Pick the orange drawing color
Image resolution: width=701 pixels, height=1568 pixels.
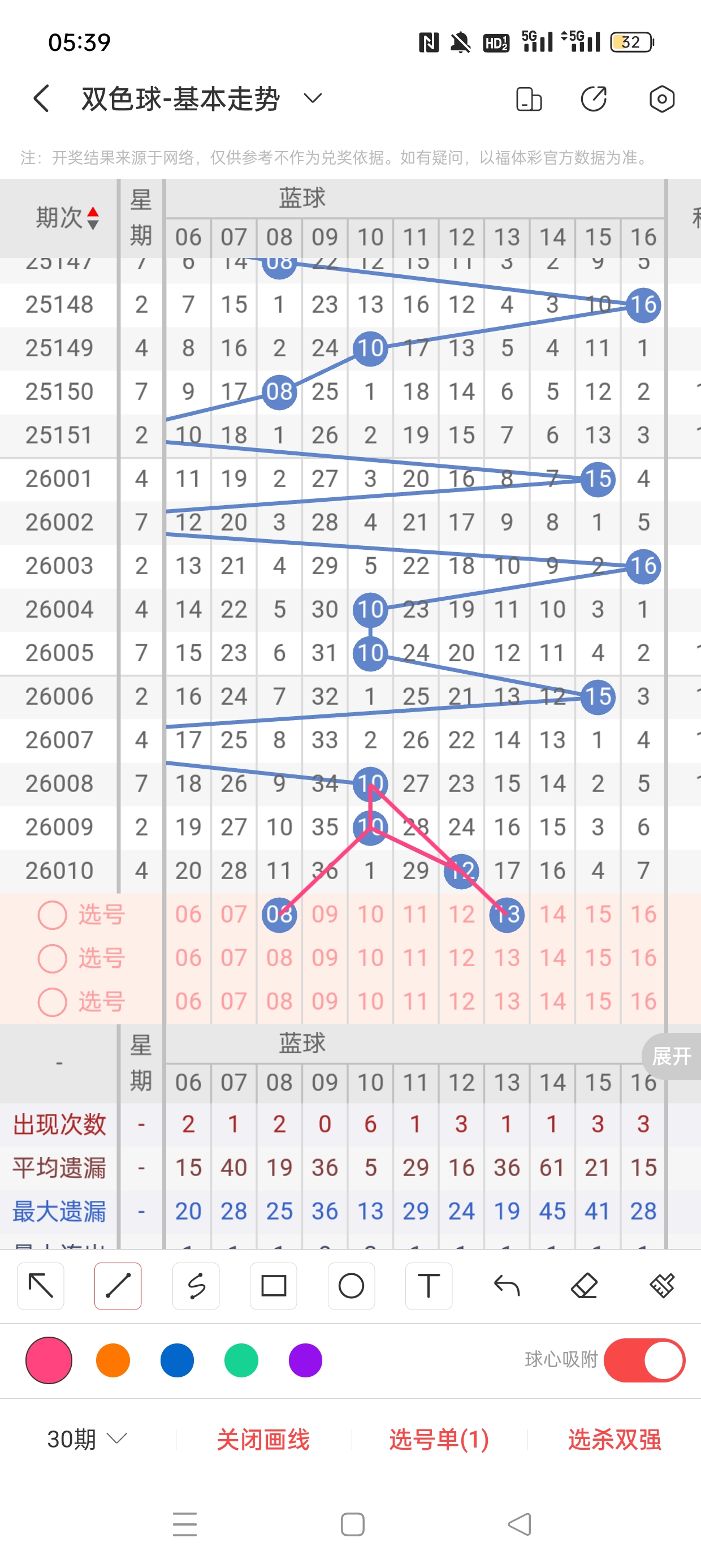pyautogui.click(x=113, y=1360)
